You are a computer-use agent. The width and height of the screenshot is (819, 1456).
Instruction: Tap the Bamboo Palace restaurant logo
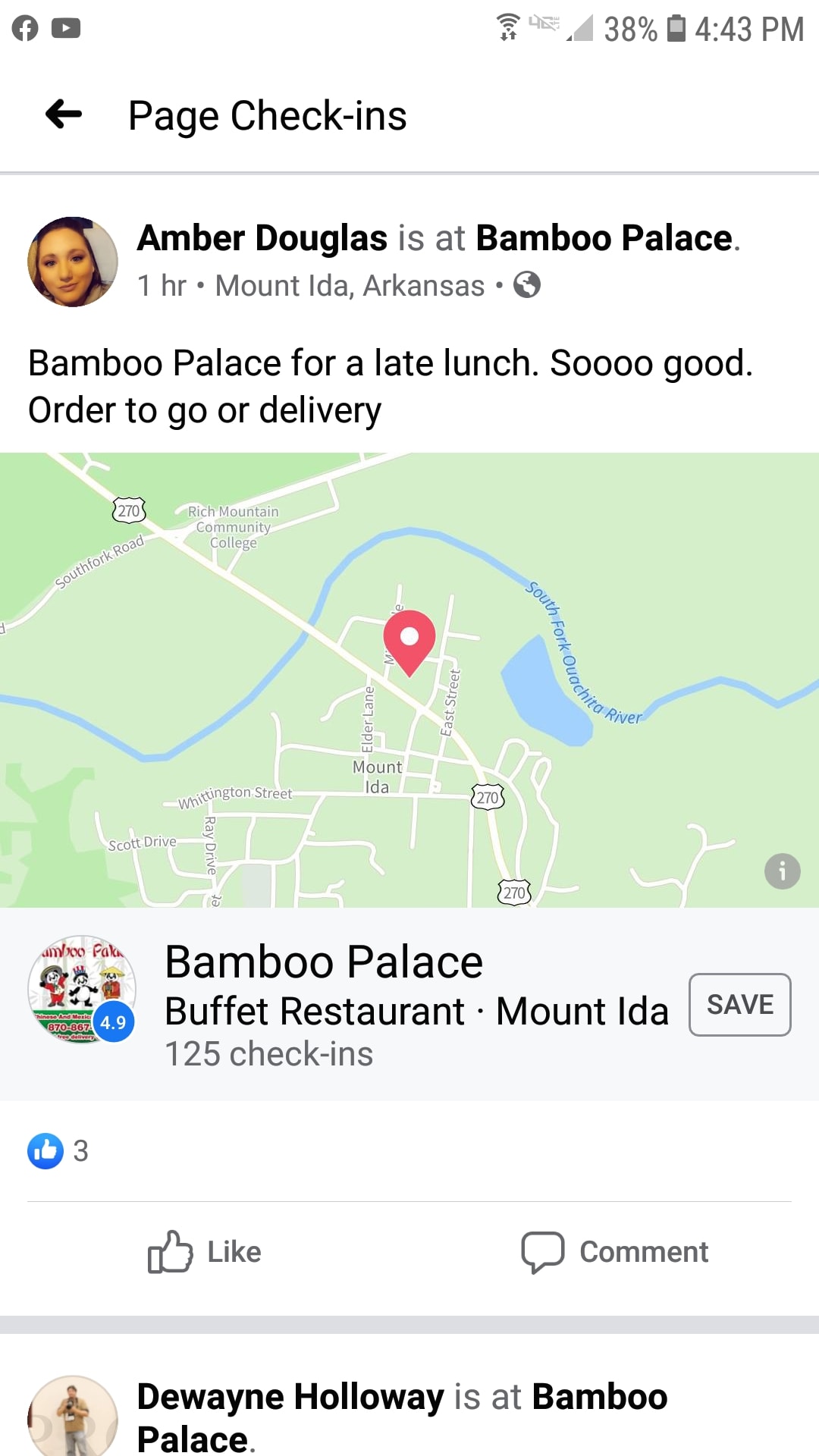[83, 993]
